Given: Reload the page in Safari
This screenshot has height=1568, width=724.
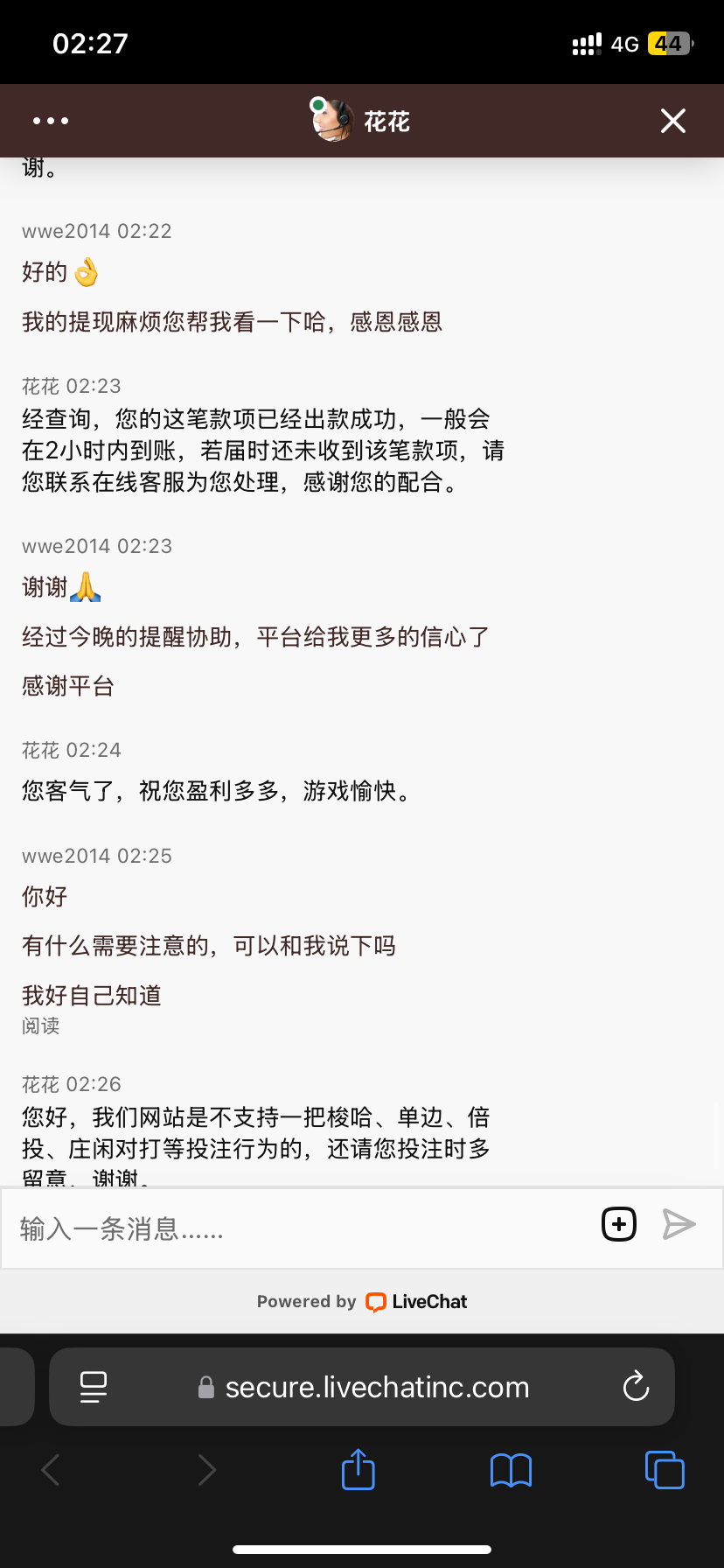Looking at the screenshot, I should [x=636, y=1387].
